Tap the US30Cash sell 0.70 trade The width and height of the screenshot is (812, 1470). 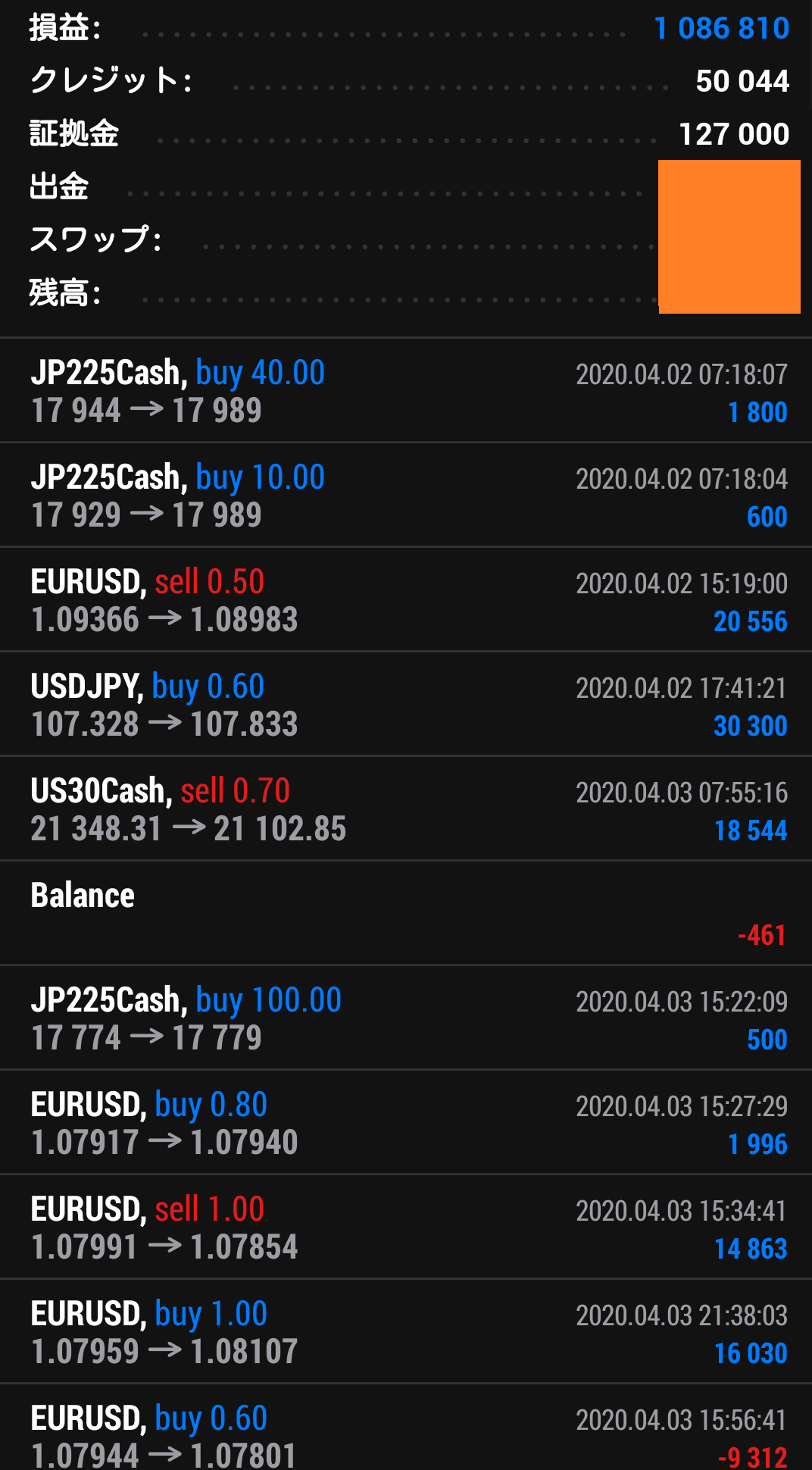(406, 808)
